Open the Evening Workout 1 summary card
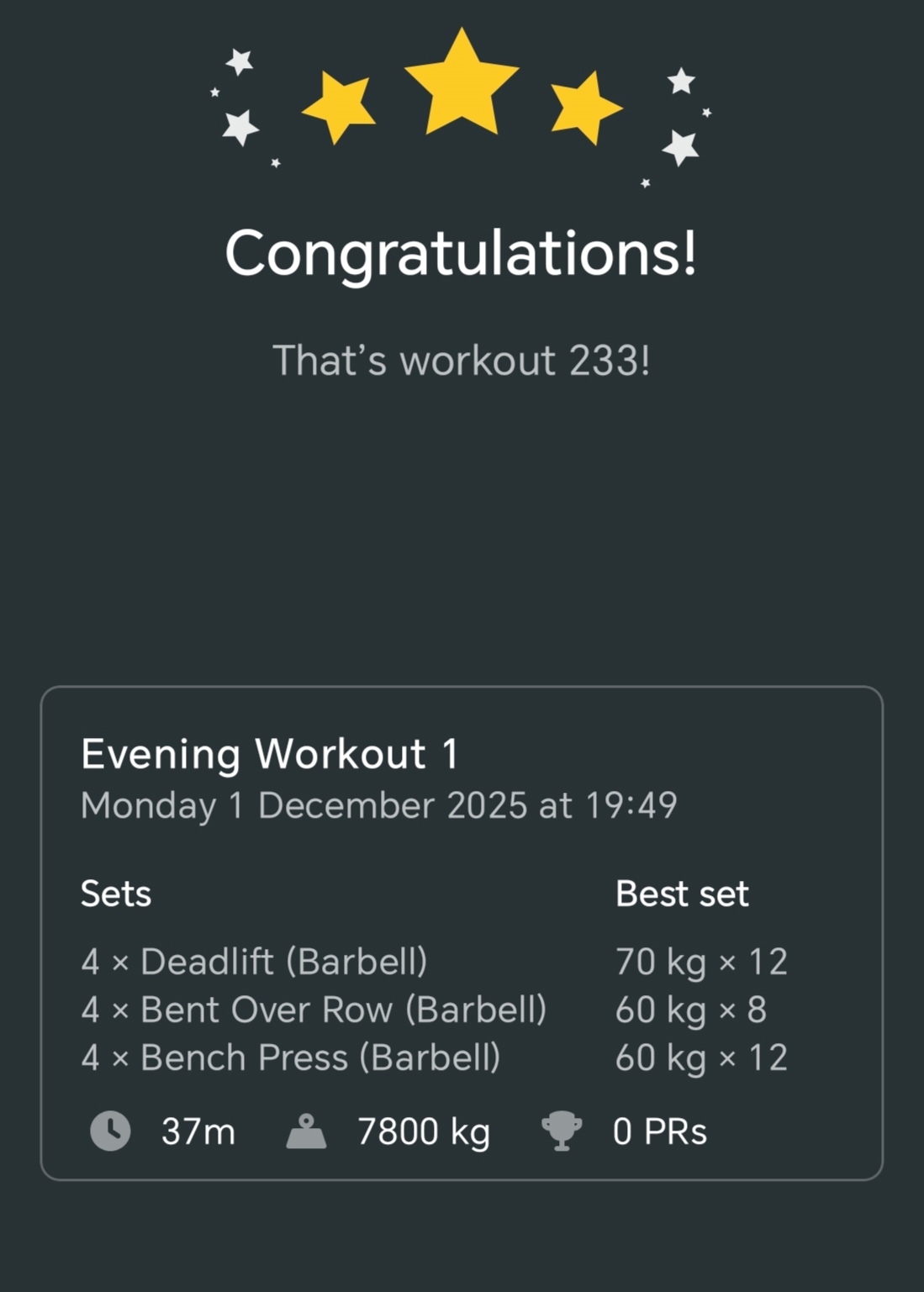The width and height of the screenshot is (924, 1292). coord(461,932)
